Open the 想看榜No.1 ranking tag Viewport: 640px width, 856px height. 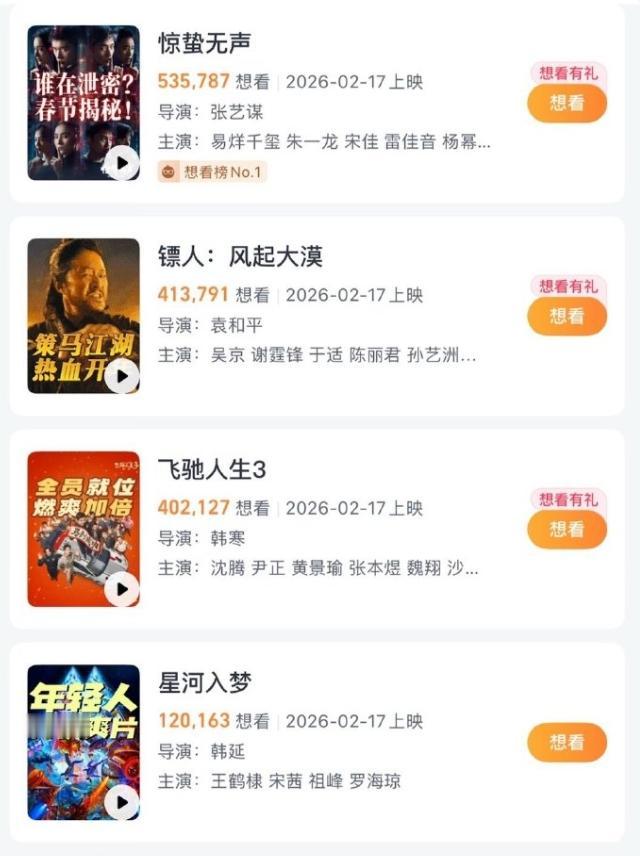(x=212, y=172)
